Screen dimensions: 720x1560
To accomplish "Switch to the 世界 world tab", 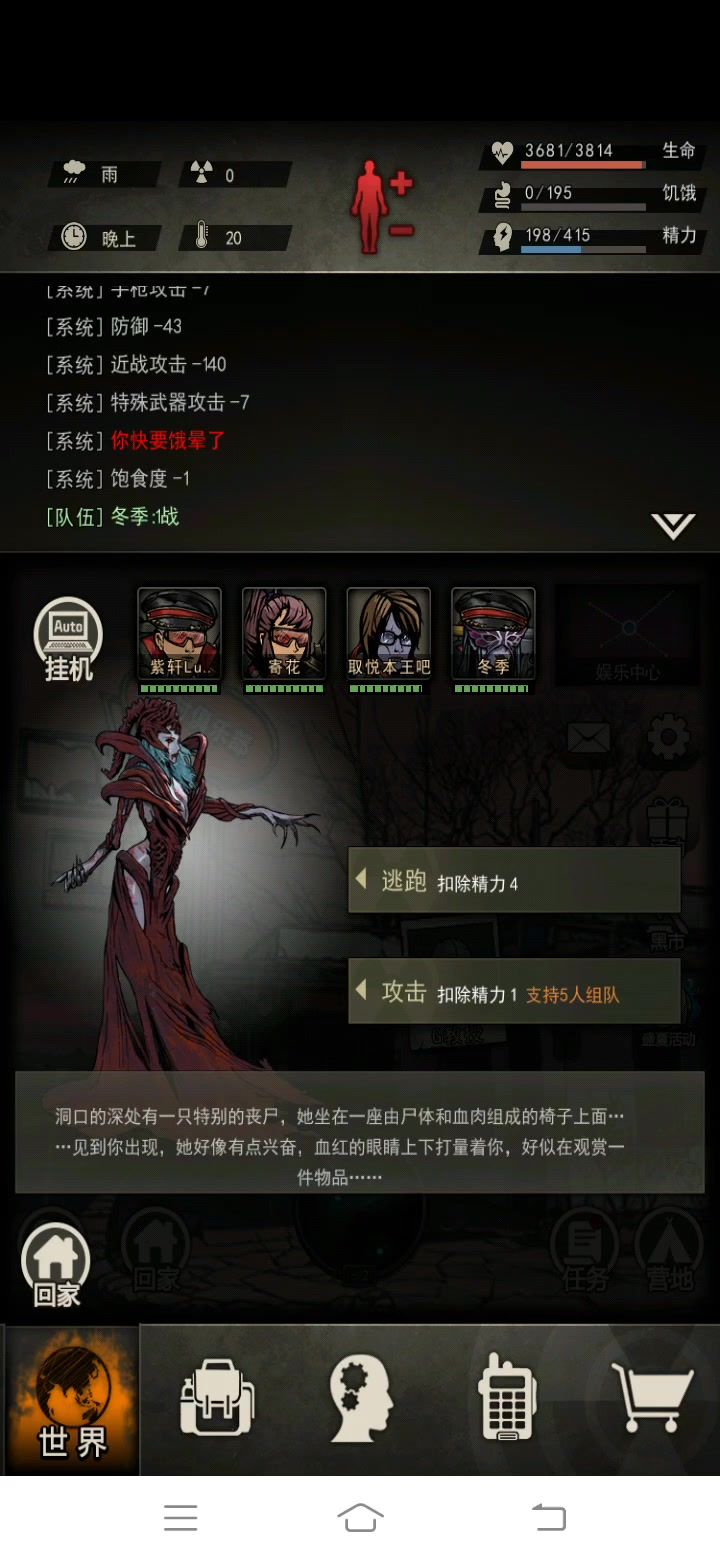I will (x=72, y=1402).
